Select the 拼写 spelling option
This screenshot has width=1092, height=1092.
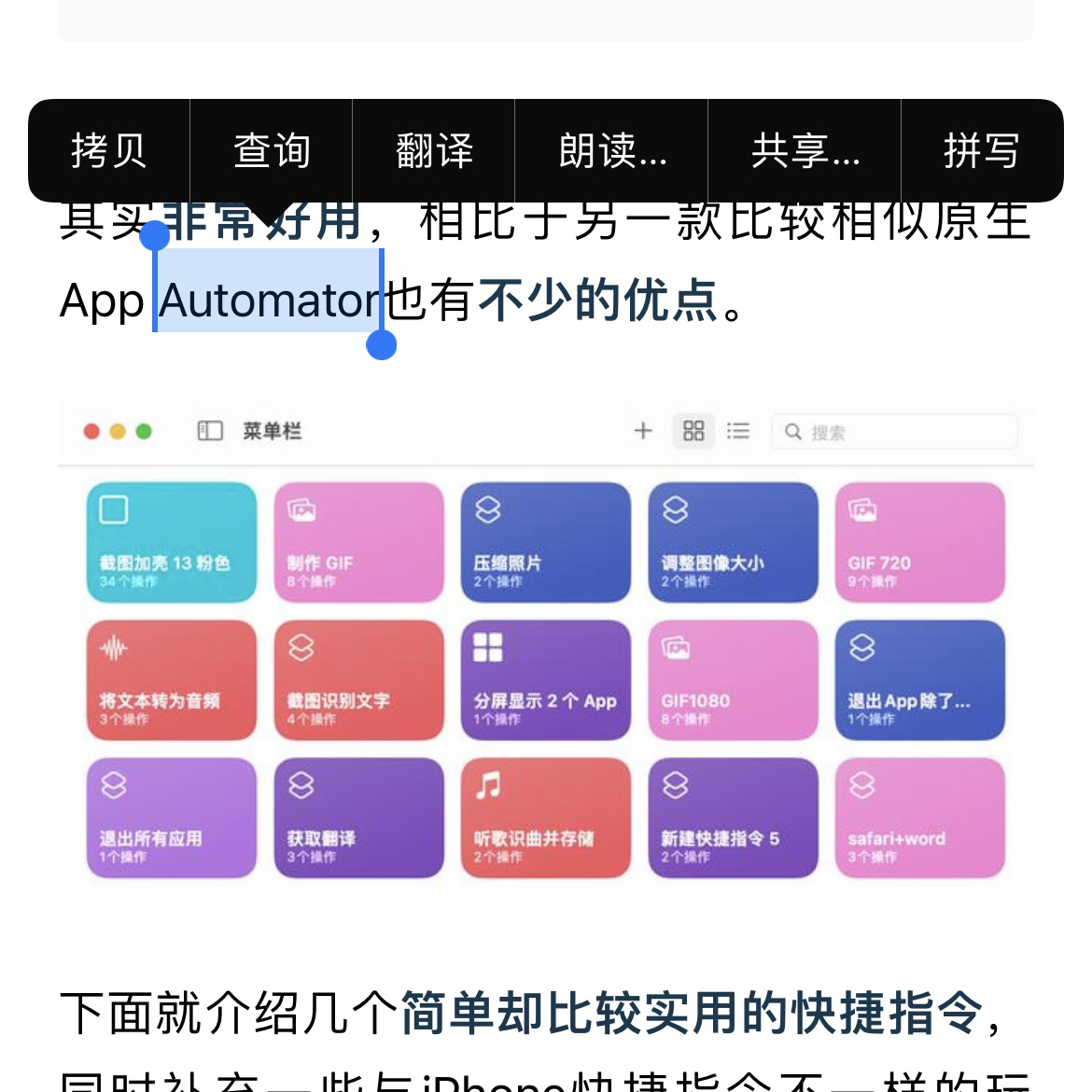[981, 150]
